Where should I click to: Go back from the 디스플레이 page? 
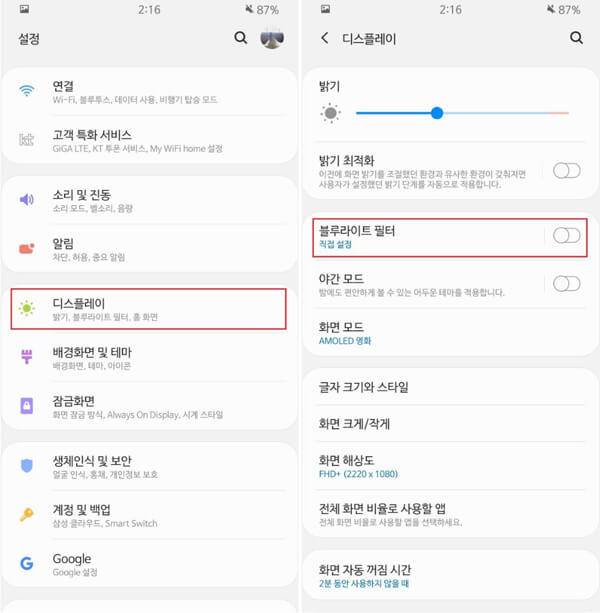pos(324,38)
